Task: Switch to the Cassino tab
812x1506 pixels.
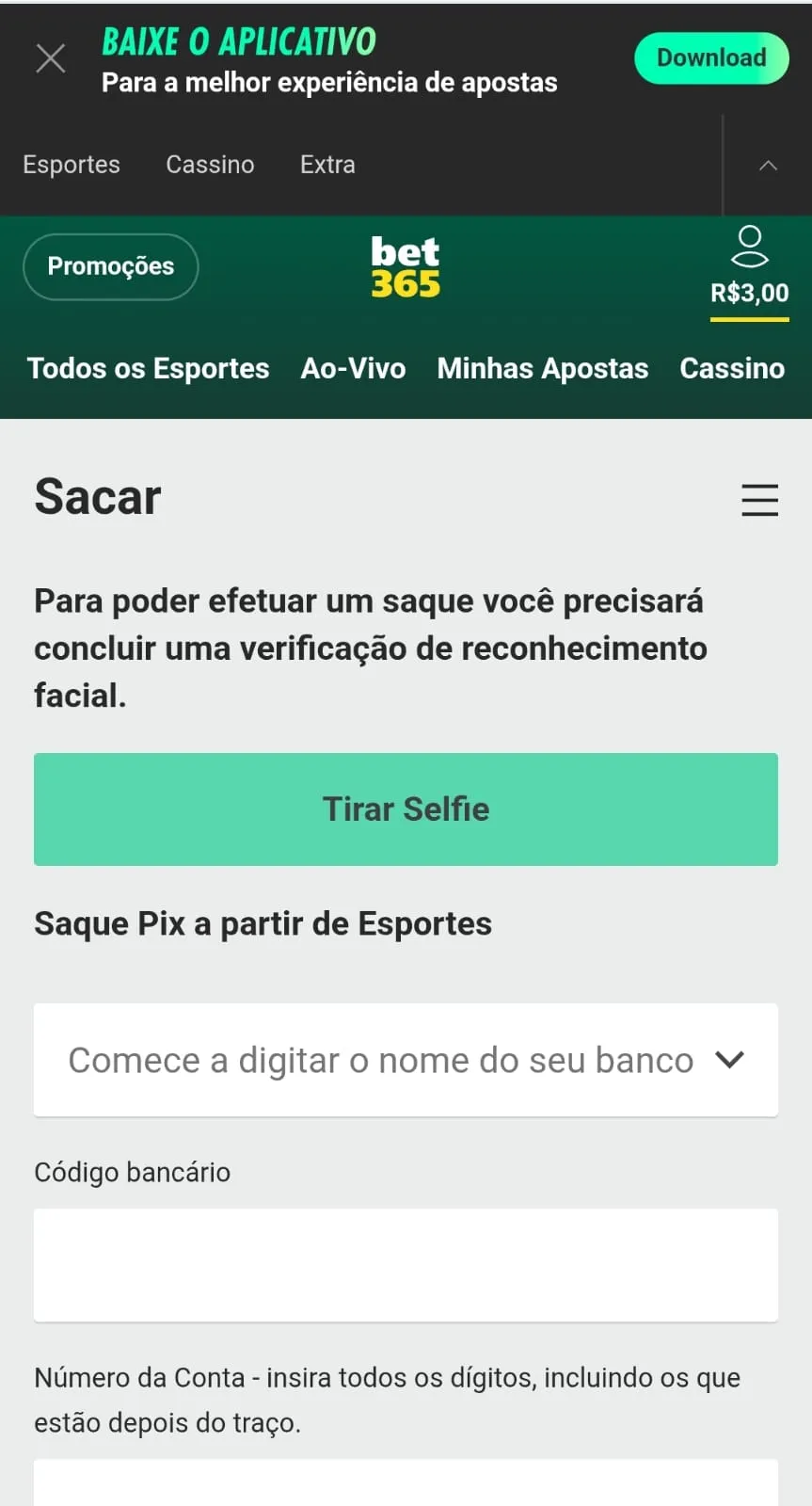Action: (x=210, y=164)
